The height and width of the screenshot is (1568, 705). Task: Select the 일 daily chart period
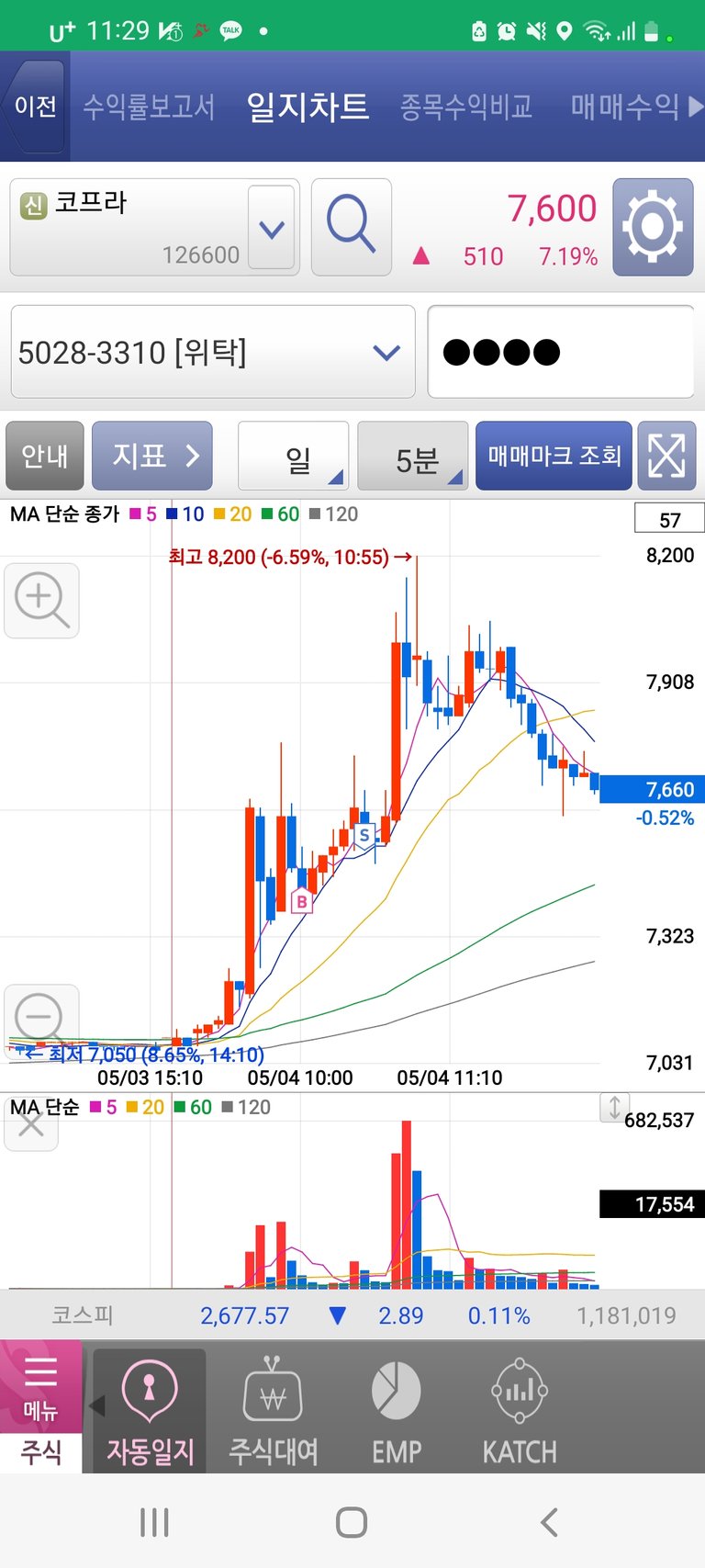coord(294,457)
